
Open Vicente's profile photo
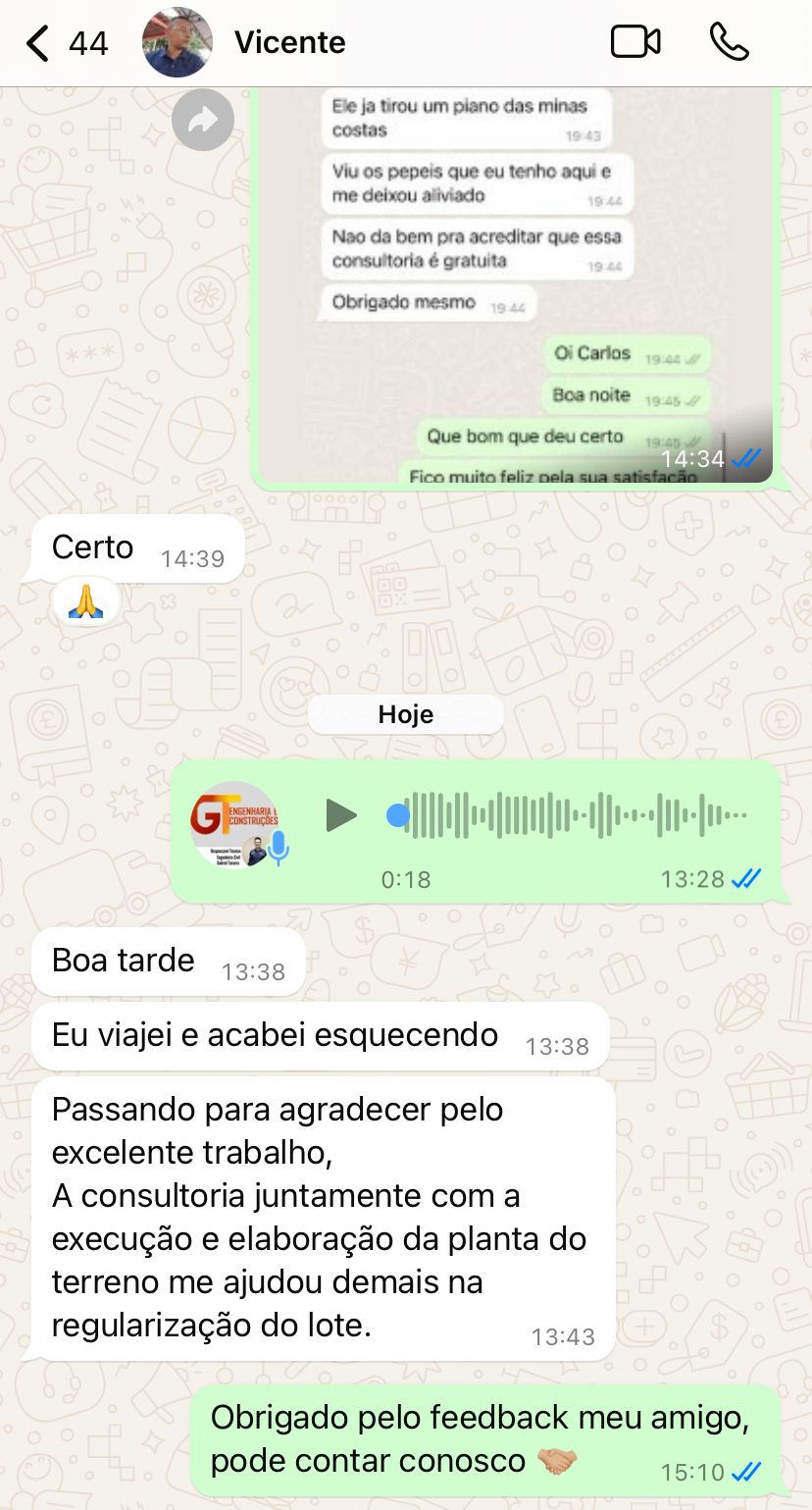pos(177,42)
